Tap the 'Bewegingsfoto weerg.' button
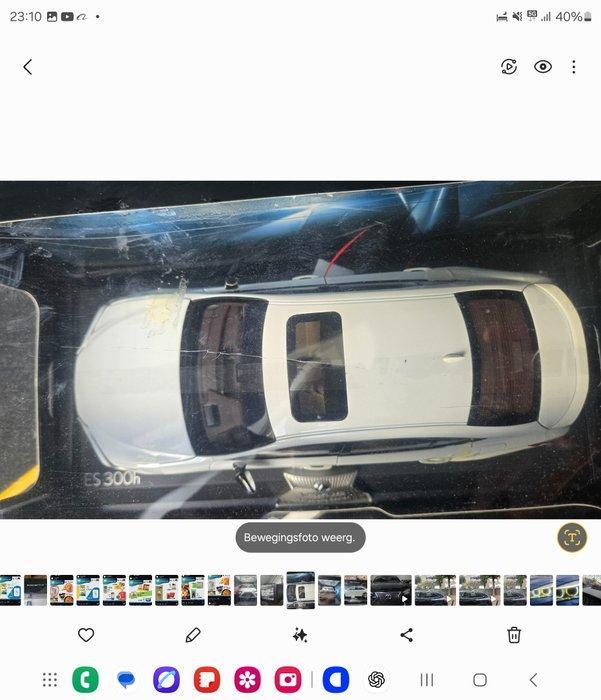Screen dimensions: 601x700 tap(301, 537)
